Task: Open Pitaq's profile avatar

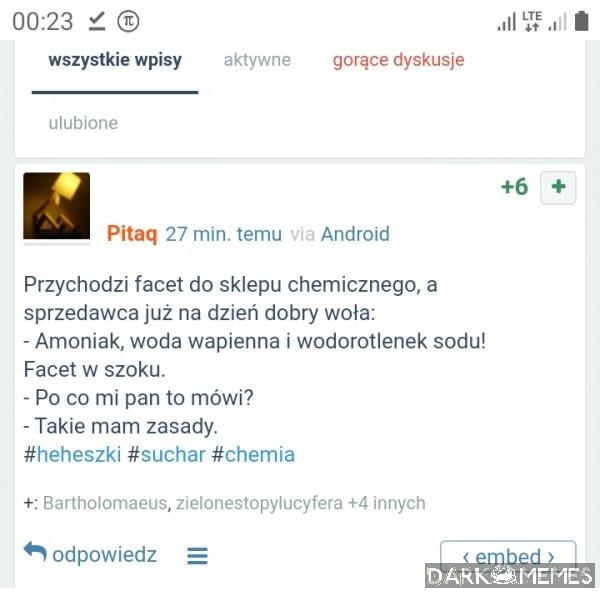Action: 57,206
